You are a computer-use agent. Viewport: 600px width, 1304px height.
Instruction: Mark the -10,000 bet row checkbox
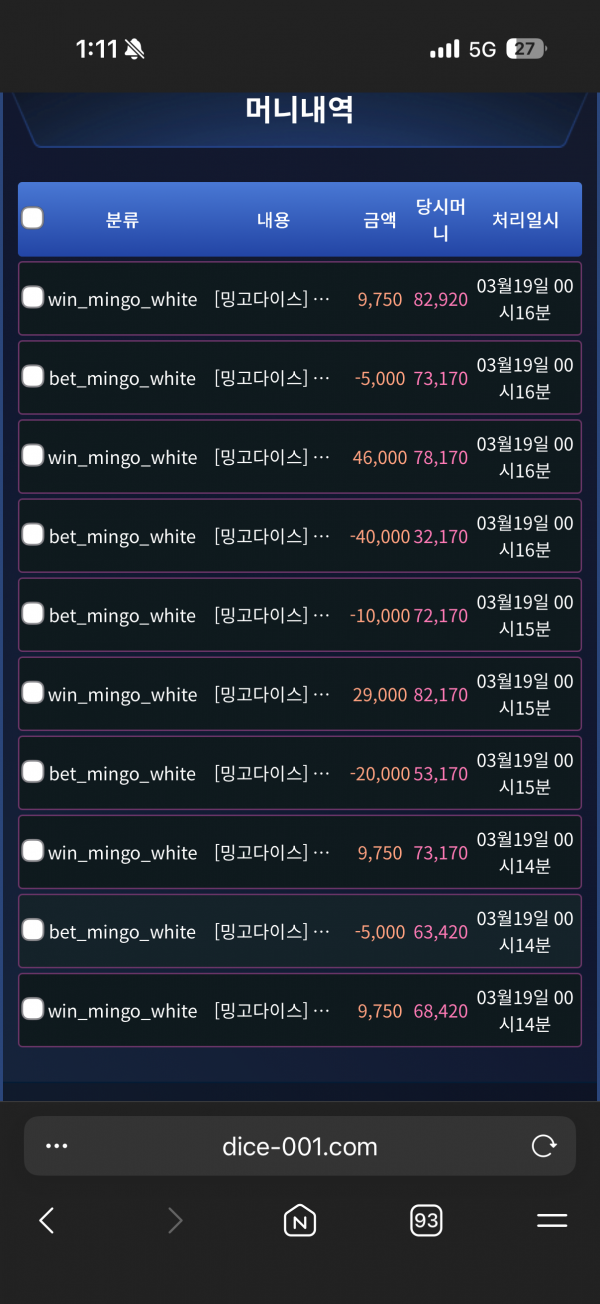33,614
